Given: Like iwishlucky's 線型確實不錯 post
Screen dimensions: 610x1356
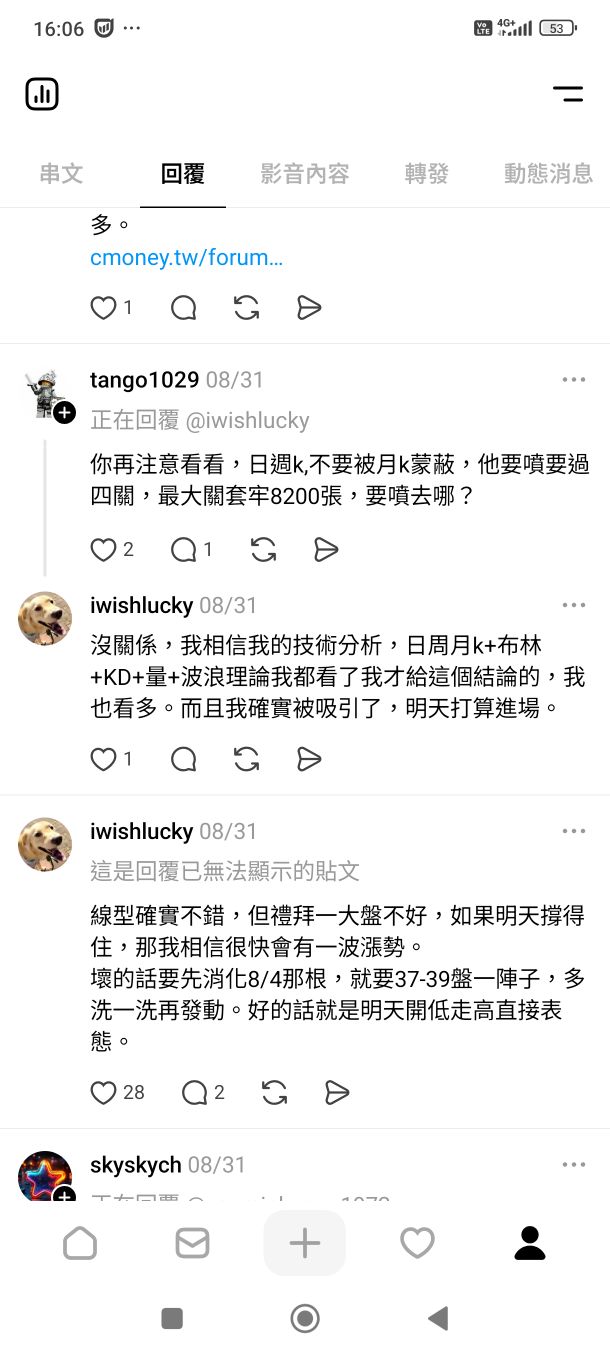Looking at the screenshot, I should (104, 1092).
